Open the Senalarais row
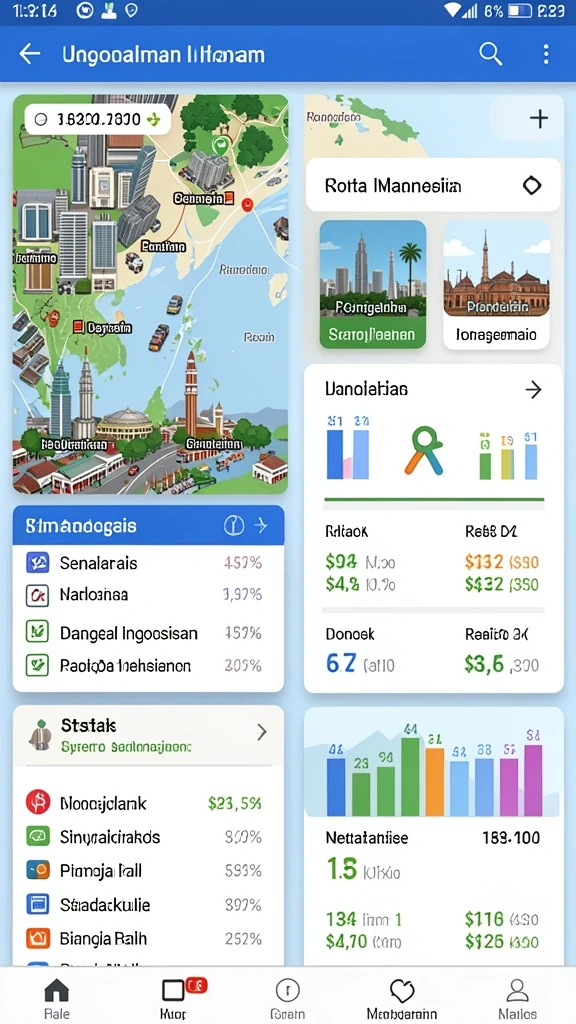This screenshot has height=1024, width=576. (148, 563)
